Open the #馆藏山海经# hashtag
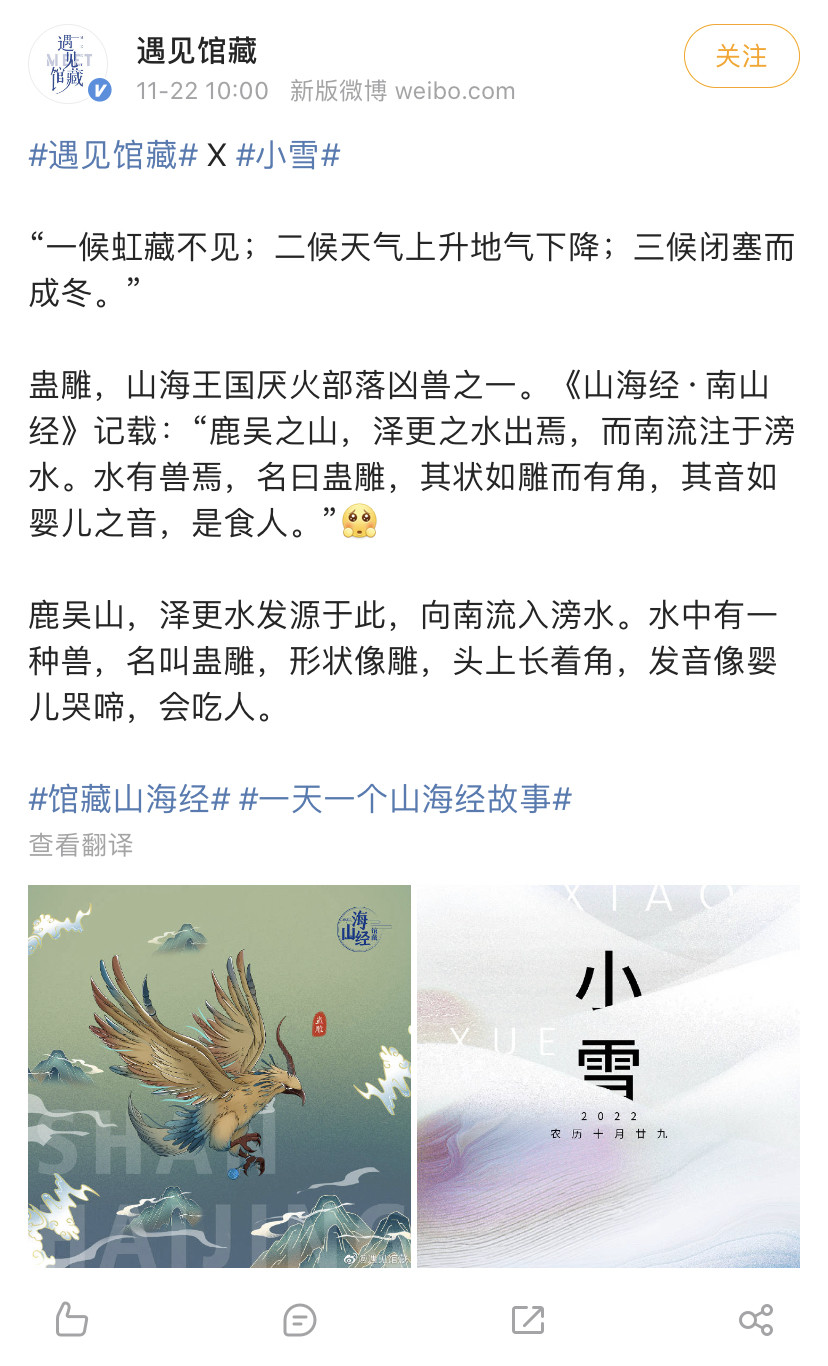The image size is (828, 1366). coord(130,799)
